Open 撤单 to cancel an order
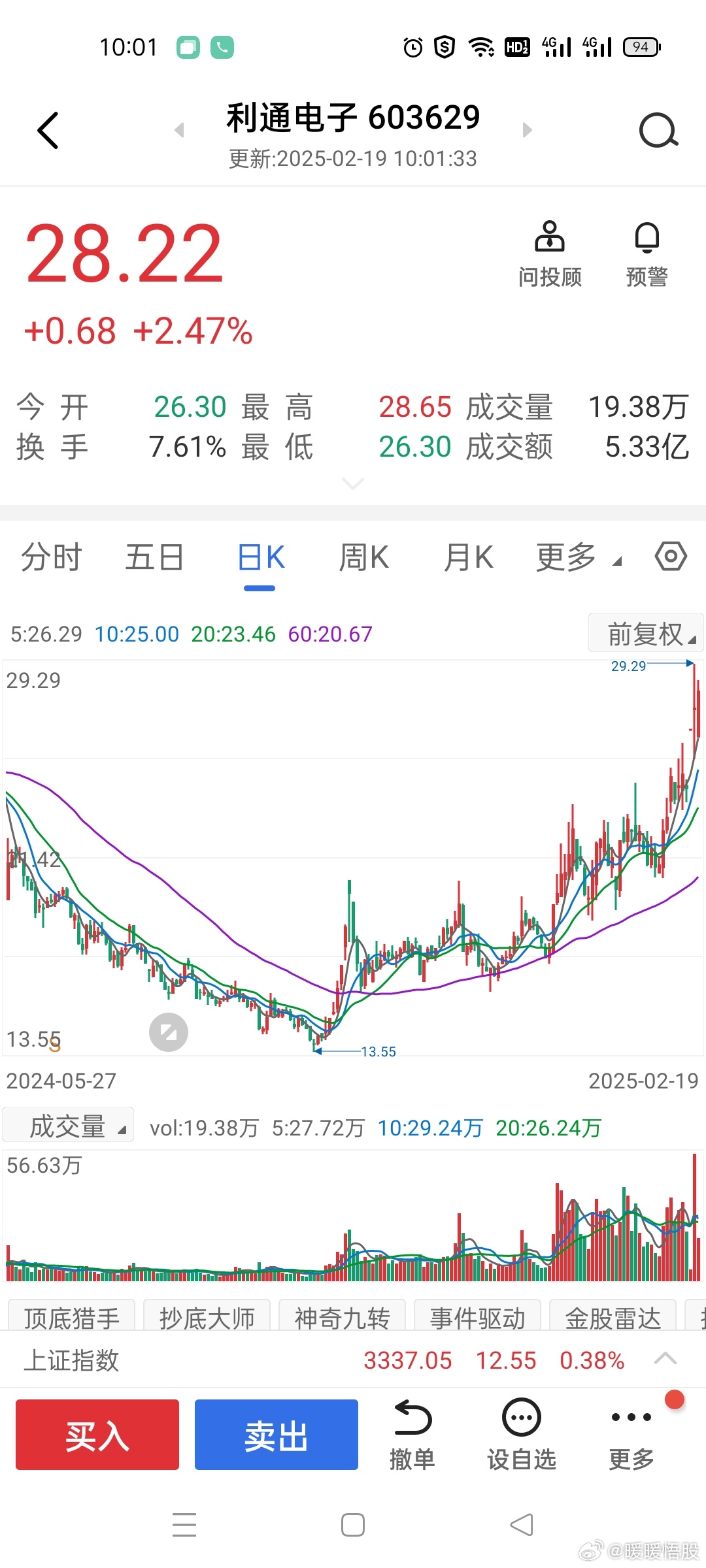This screenshot has width=706, height=1568. 412,1435
